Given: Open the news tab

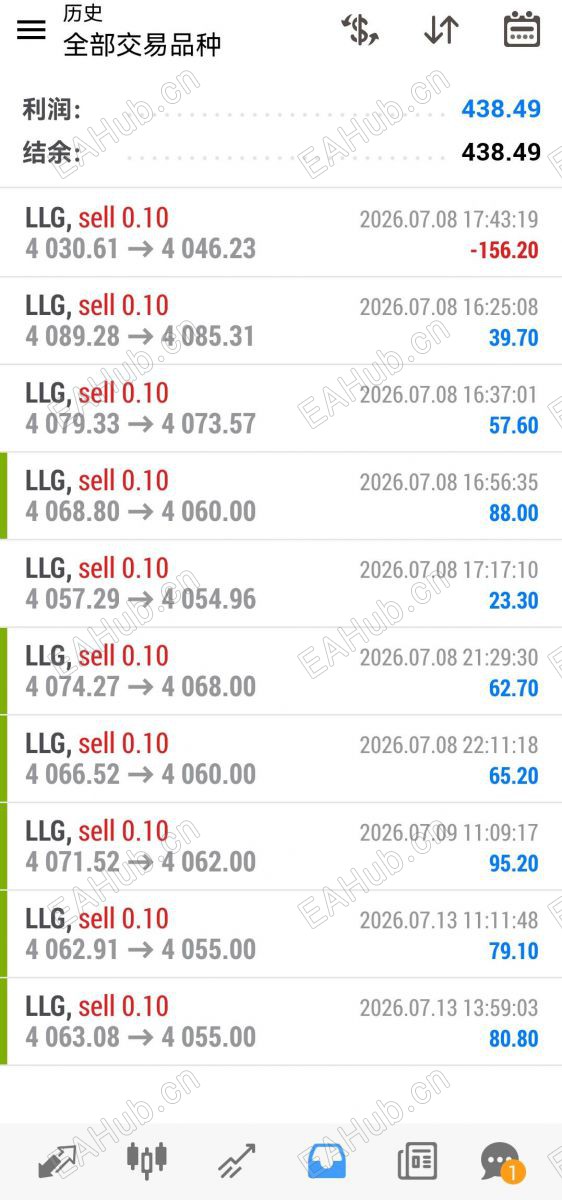Looking at the screenshot, I should 417,1161.
